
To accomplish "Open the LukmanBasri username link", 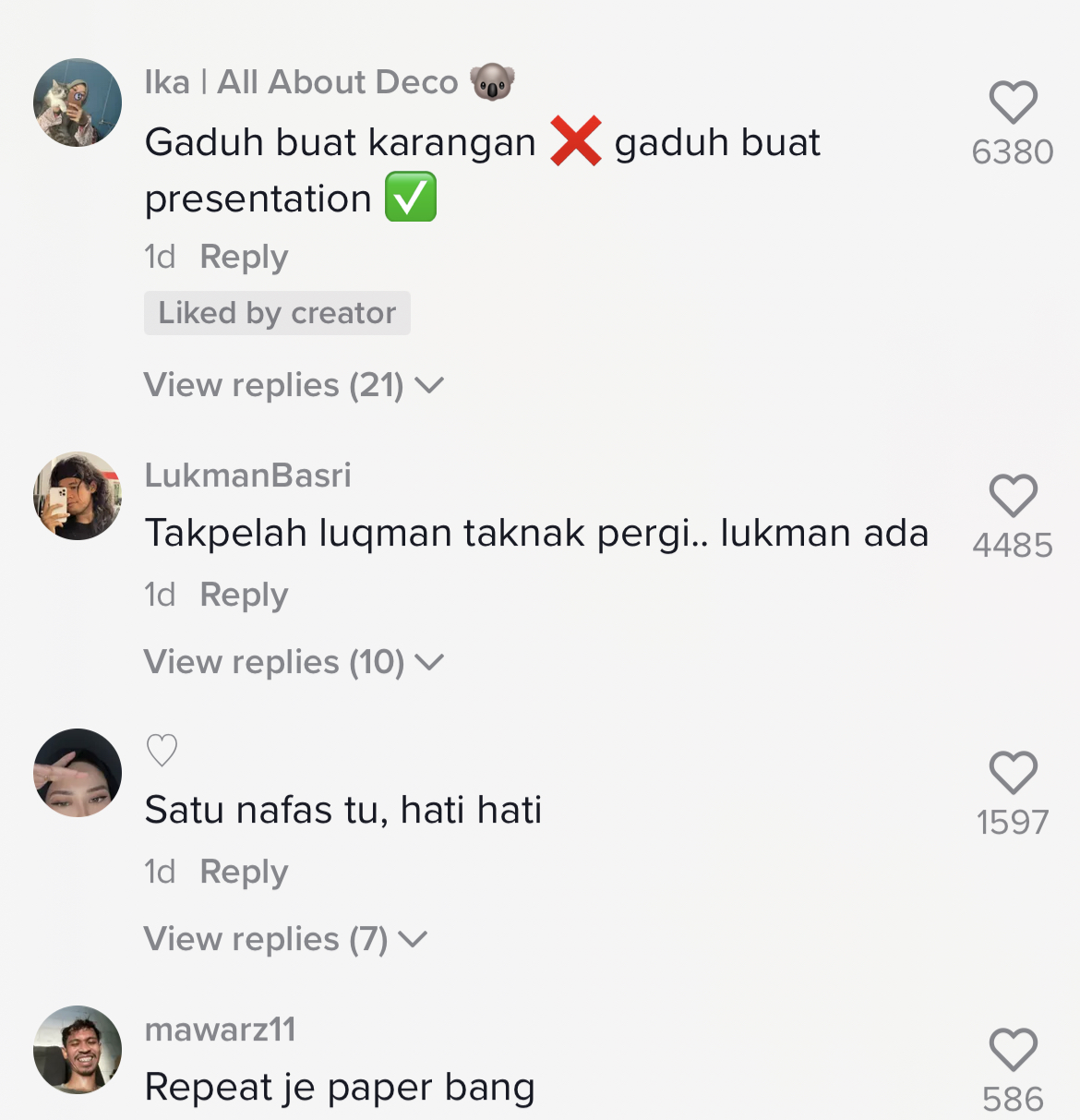I will [247, 476].
